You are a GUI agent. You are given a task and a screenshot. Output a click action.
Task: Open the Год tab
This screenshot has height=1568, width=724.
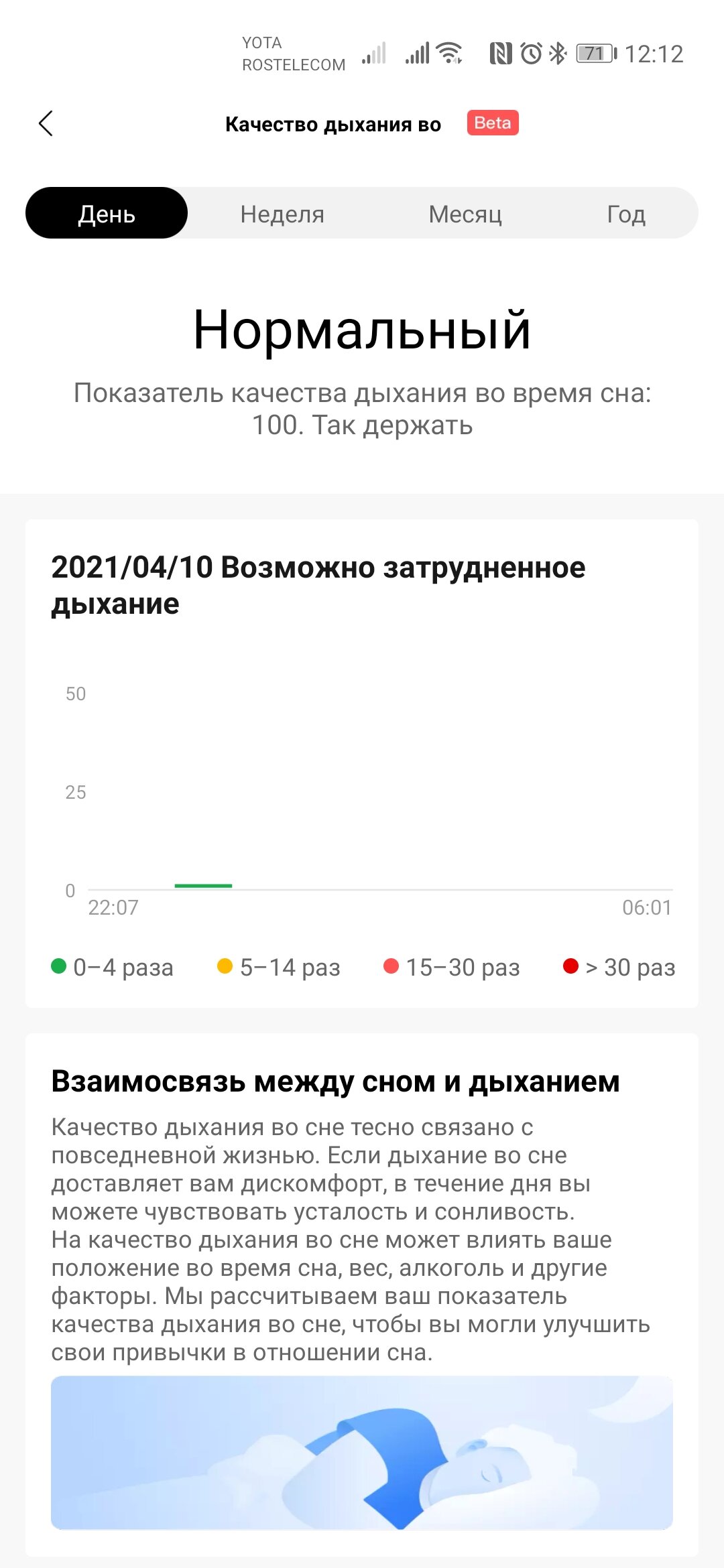click(x=626, y=214)
